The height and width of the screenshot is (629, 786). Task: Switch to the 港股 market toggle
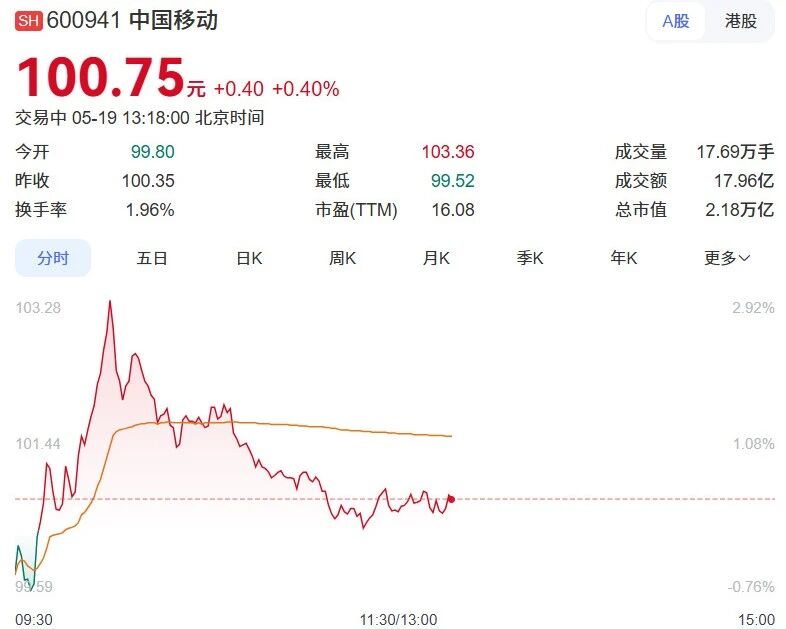pyautogui.click(x=740, y=21)
